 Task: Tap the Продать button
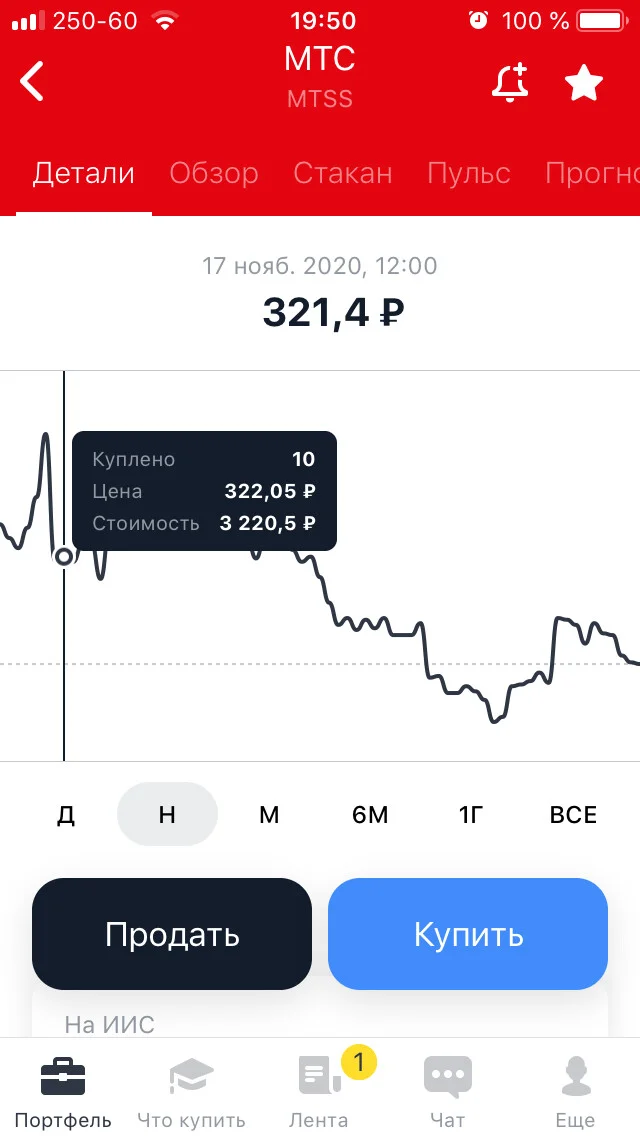point(172,934)
